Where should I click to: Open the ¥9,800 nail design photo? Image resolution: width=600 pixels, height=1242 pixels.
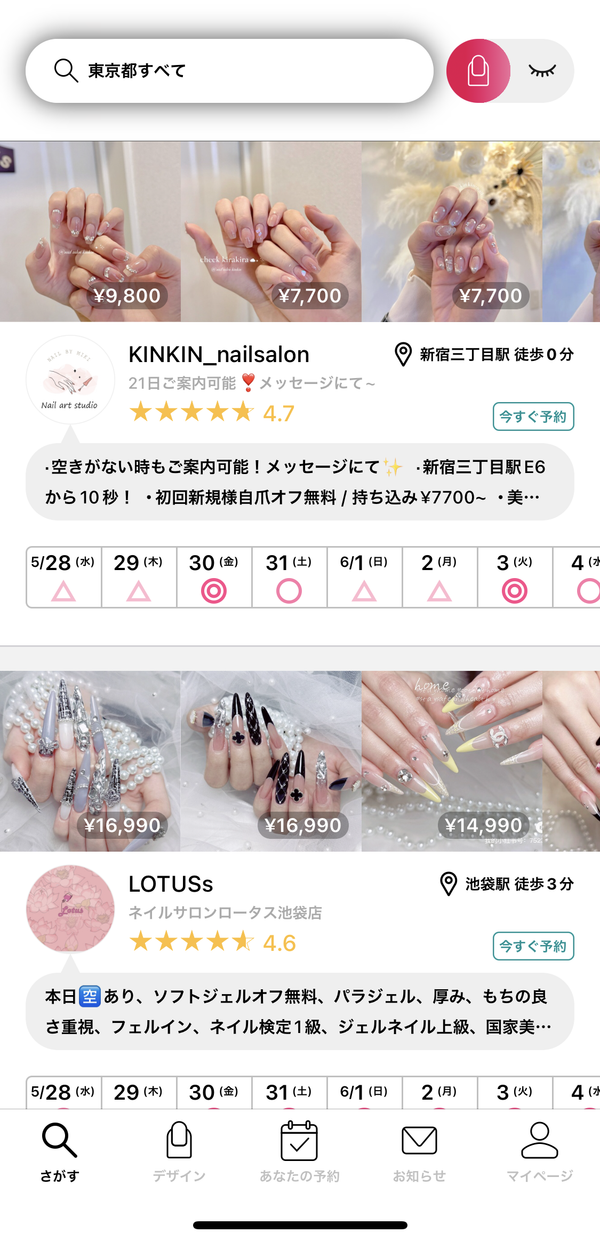coord(90,231)
